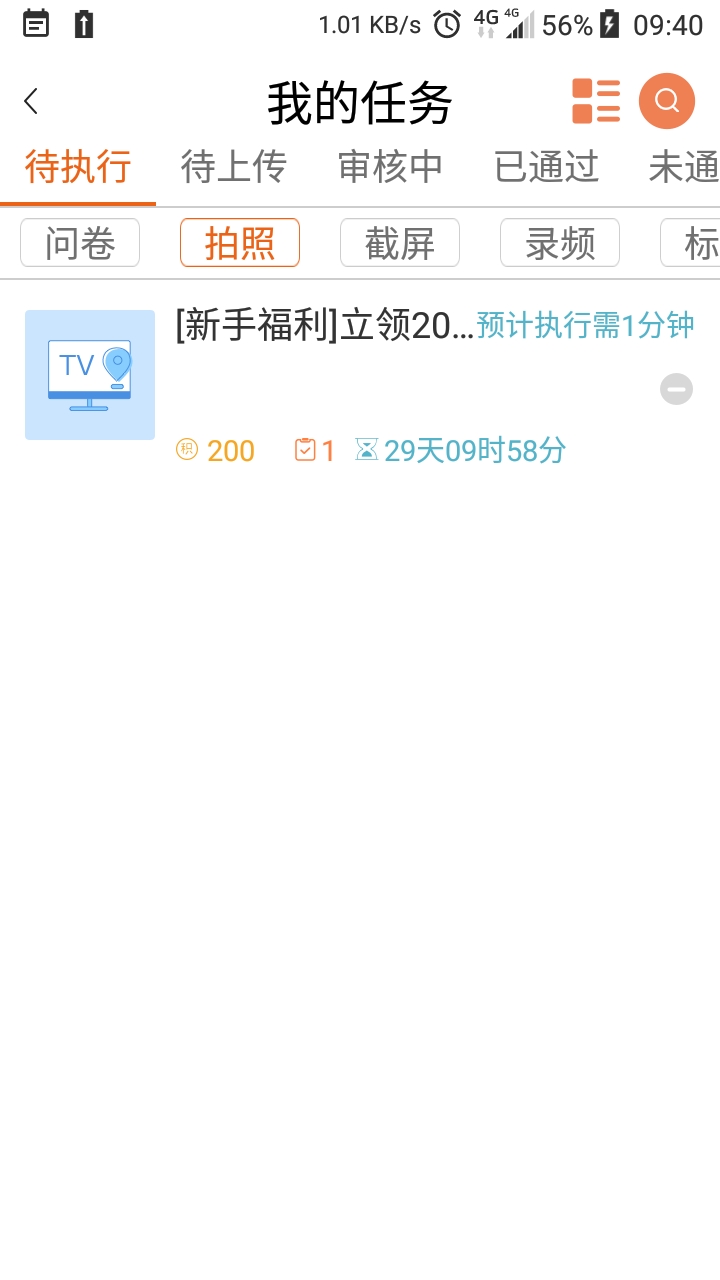
Task: Switch to the 待上传 tab
Action: 234,167
